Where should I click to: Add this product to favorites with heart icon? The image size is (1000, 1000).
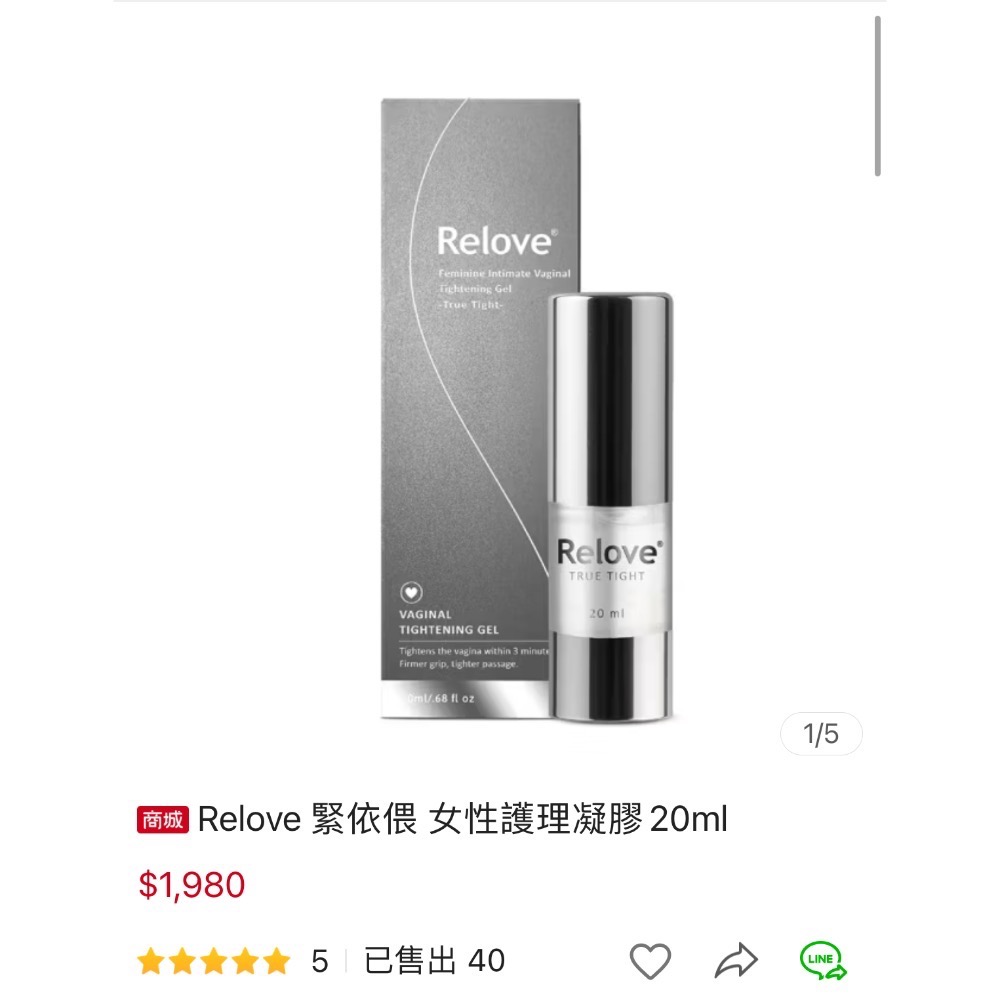point(650,962)
